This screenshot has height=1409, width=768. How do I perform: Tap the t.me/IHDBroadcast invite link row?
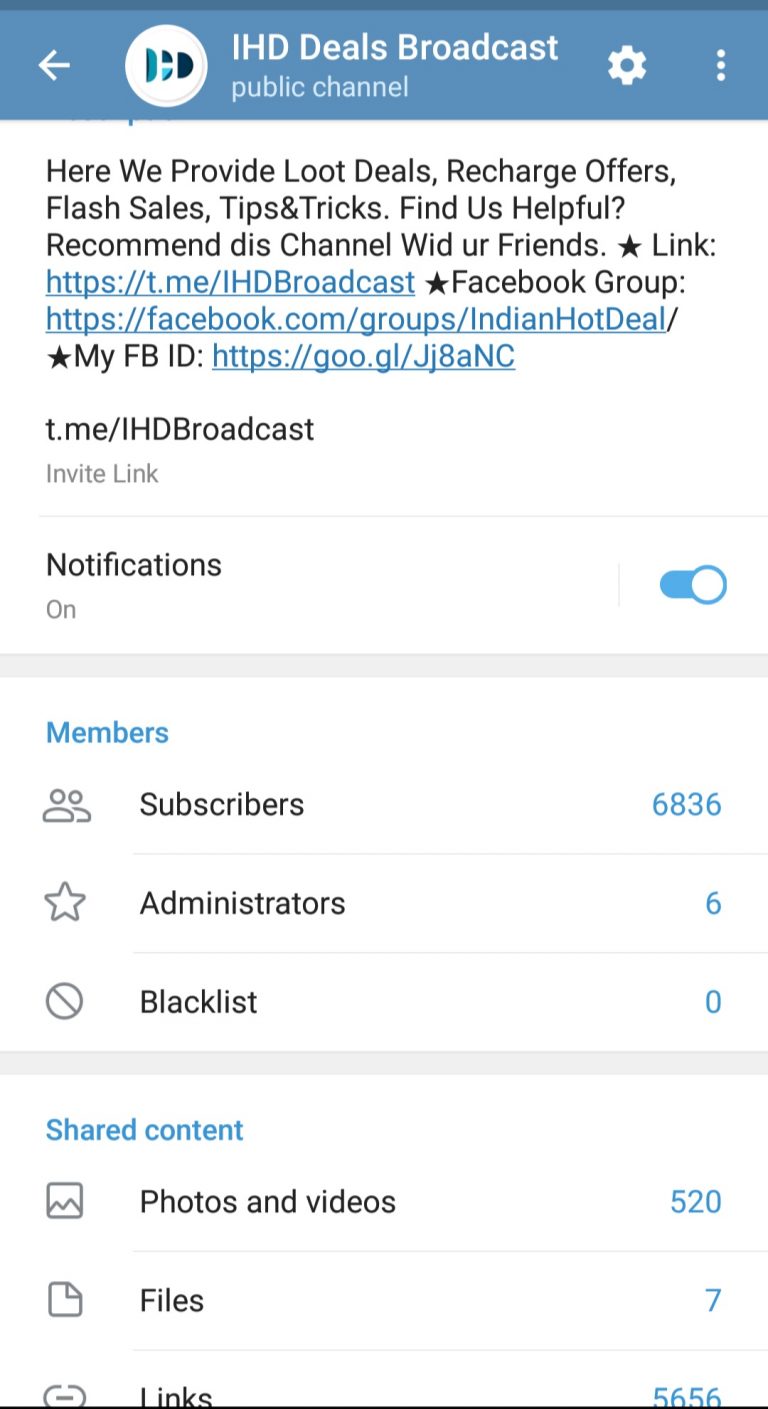point(180,445)
